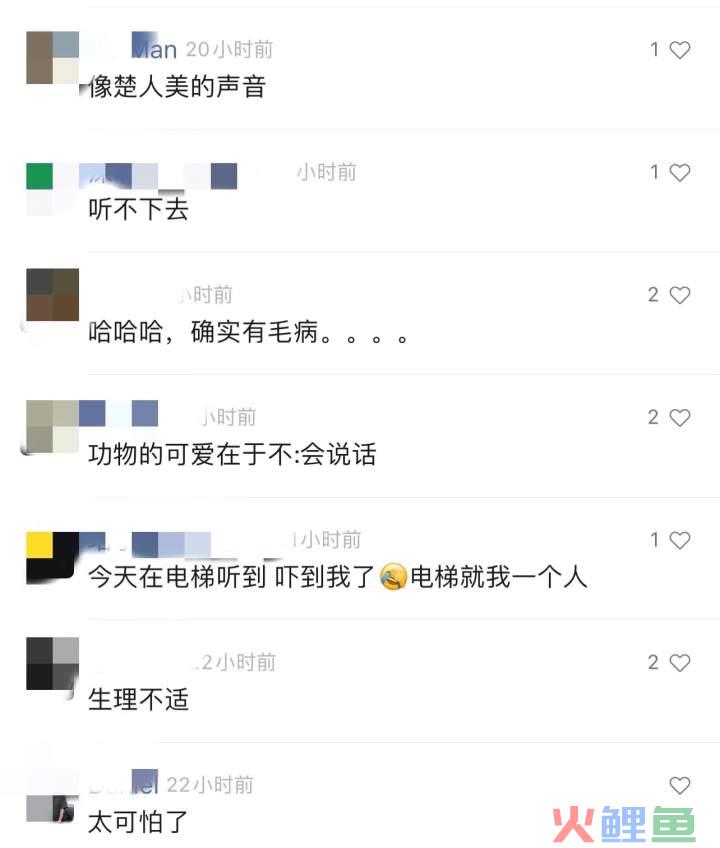The image size is (720, 848).
Task: Like the comment '生理不适'
Action: [680, 662]
